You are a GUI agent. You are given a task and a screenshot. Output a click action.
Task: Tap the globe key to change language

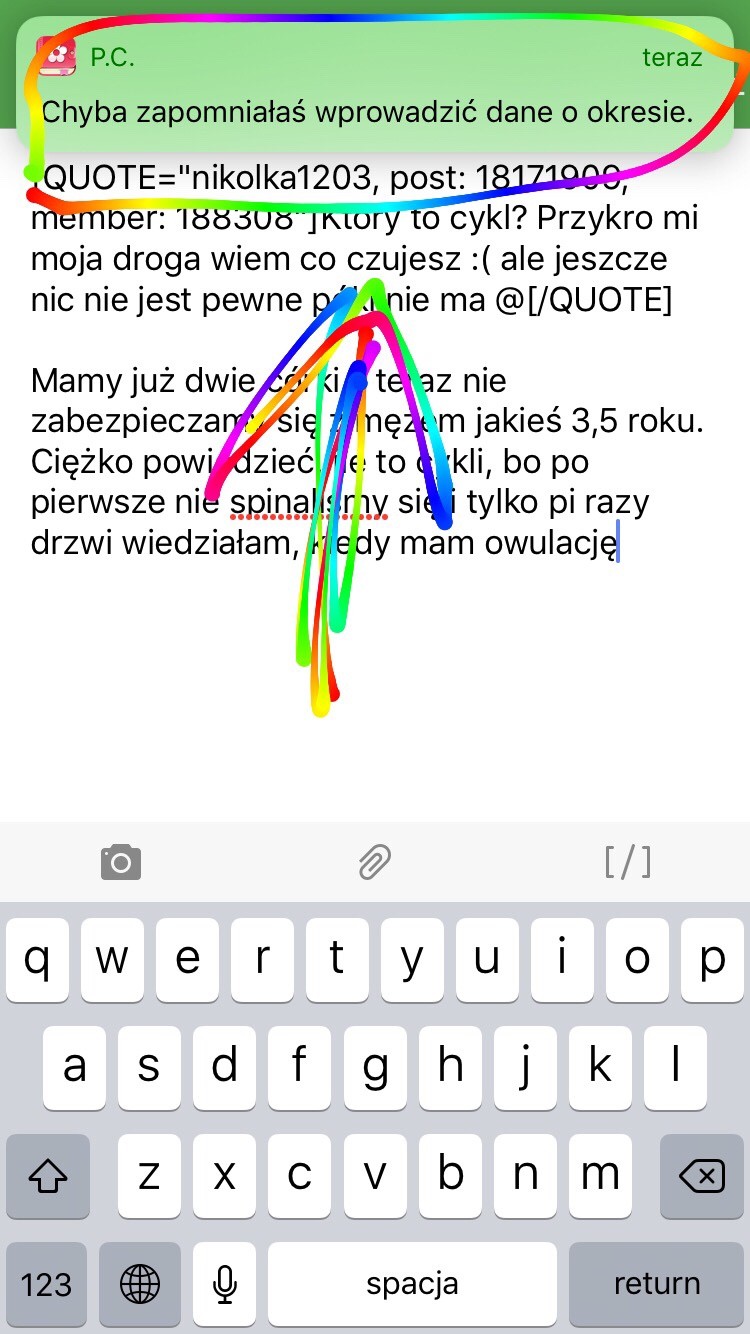click(x=140, y=1283)
